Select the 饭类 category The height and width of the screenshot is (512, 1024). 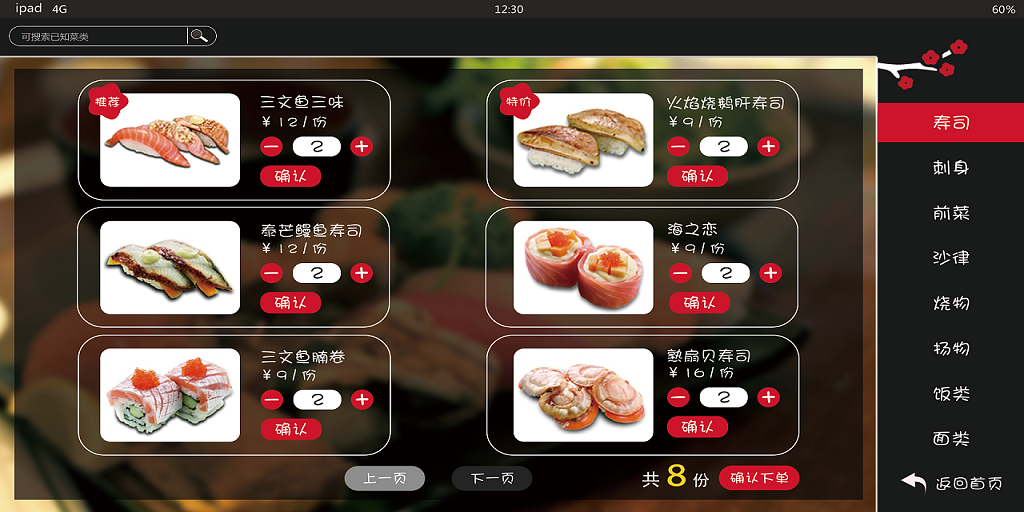click(950, 393)
